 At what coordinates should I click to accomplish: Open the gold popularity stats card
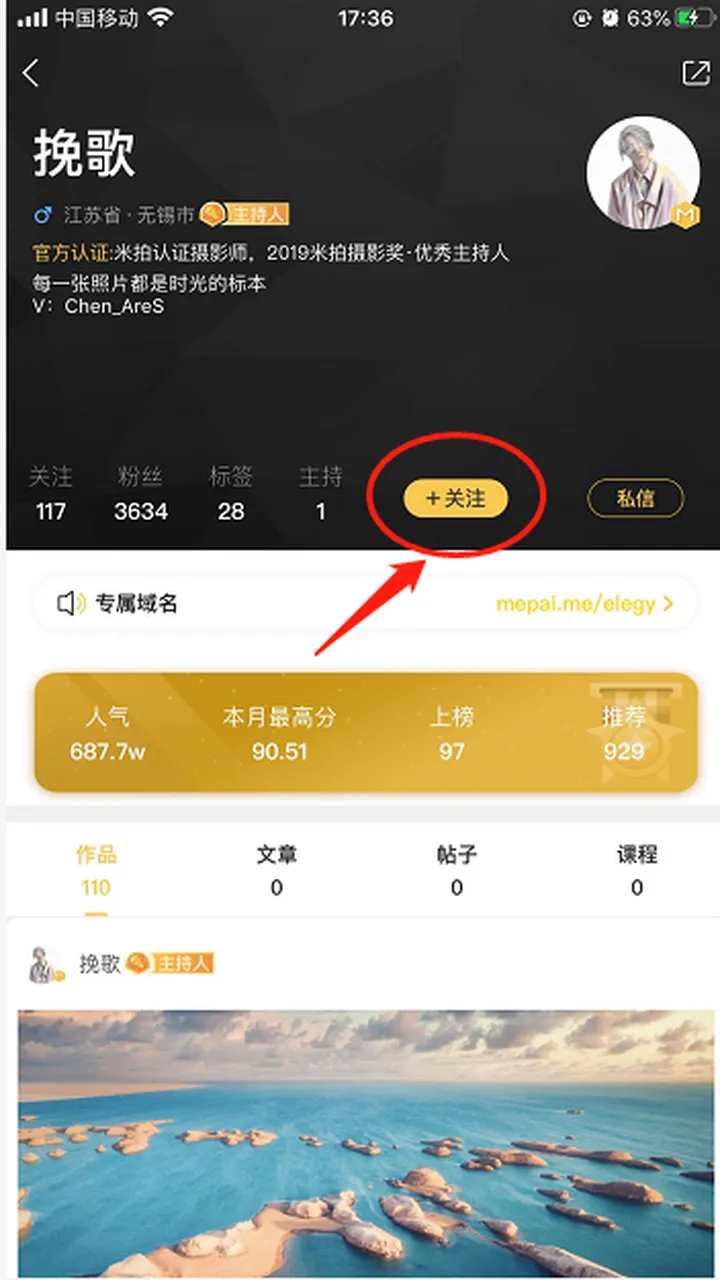pos(365,733)
